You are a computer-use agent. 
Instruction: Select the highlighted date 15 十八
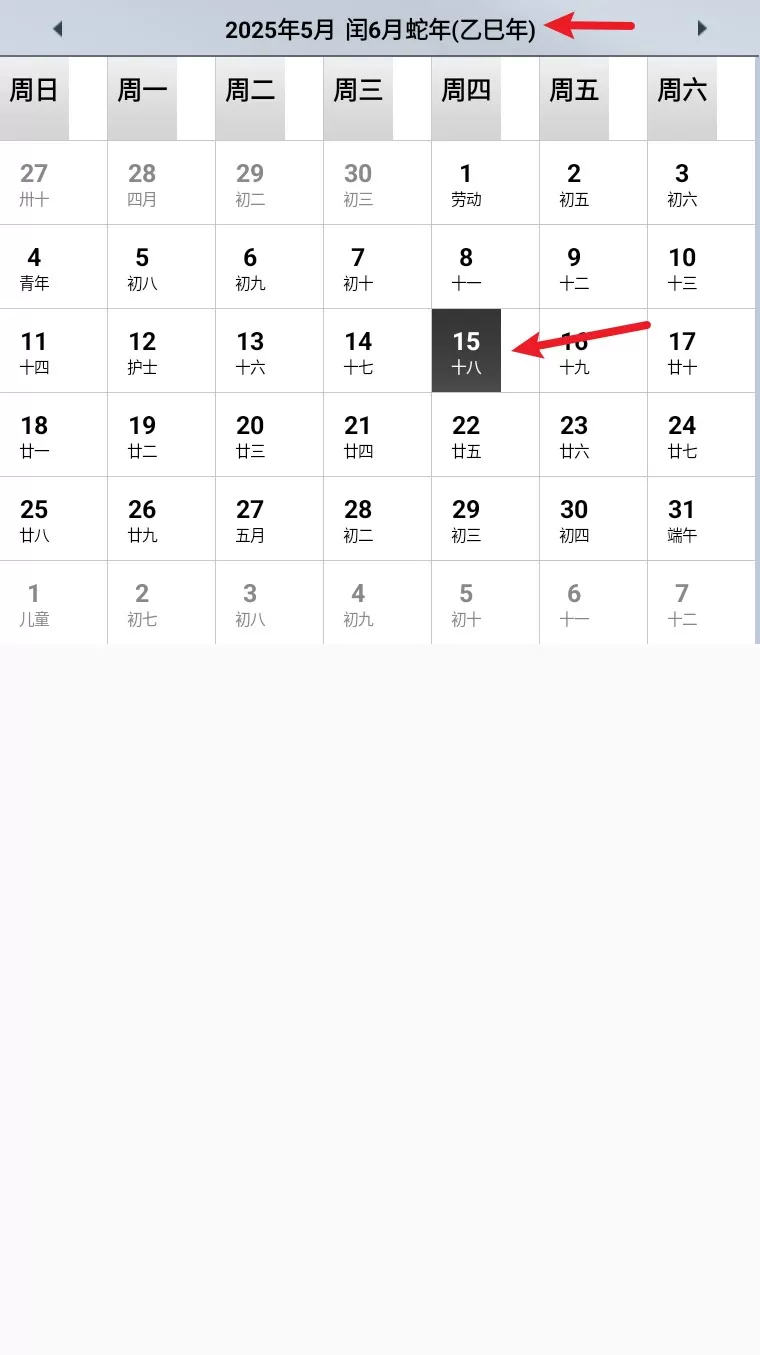pyautogui.click(x=466, y=351)
